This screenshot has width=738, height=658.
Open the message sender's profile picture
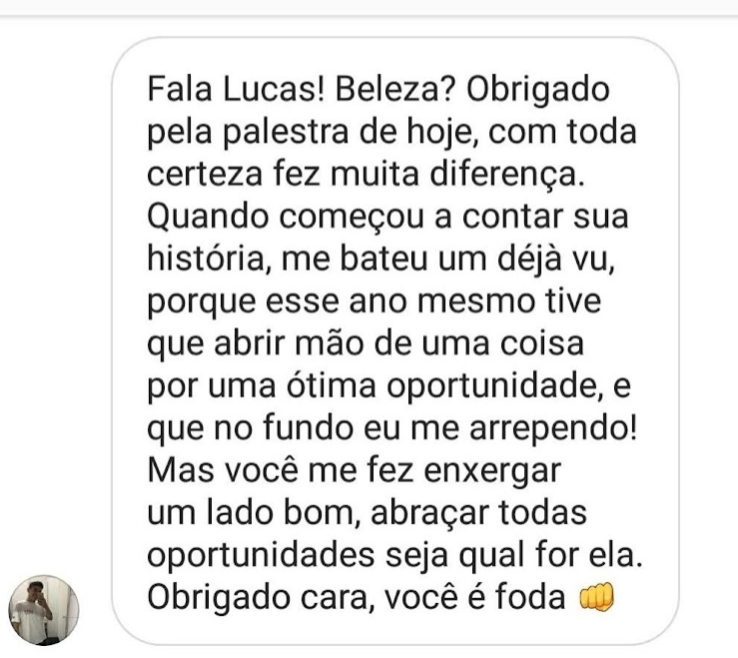click(x=43, y=609)
